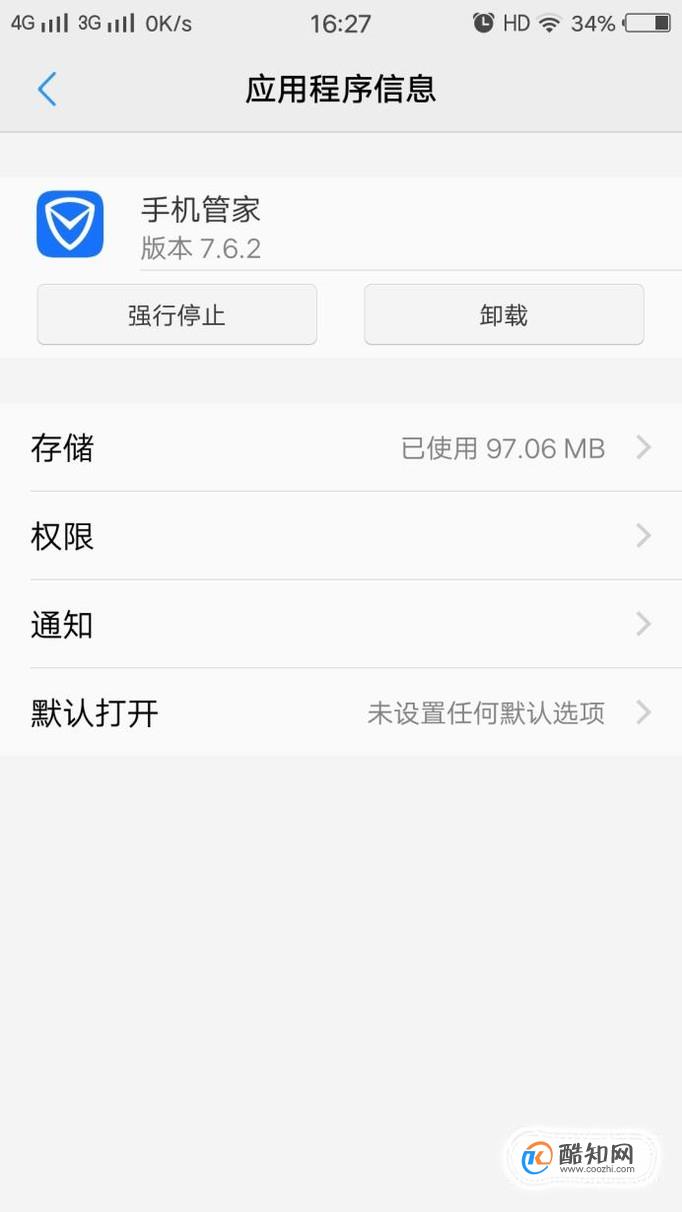Open the 通知 notifications row

click(x=341, y=624)
